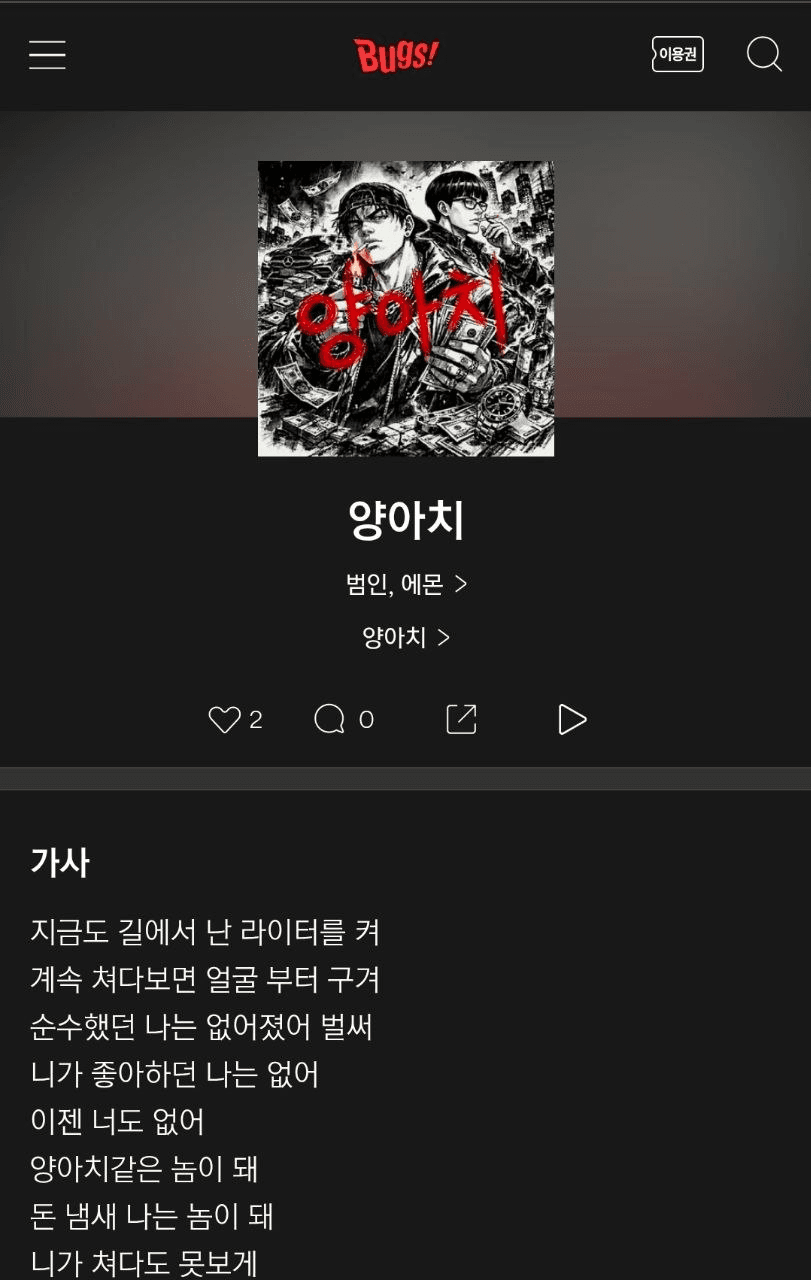
Task: Open the 이용권 pass button
Action: (x=677, y=55)
